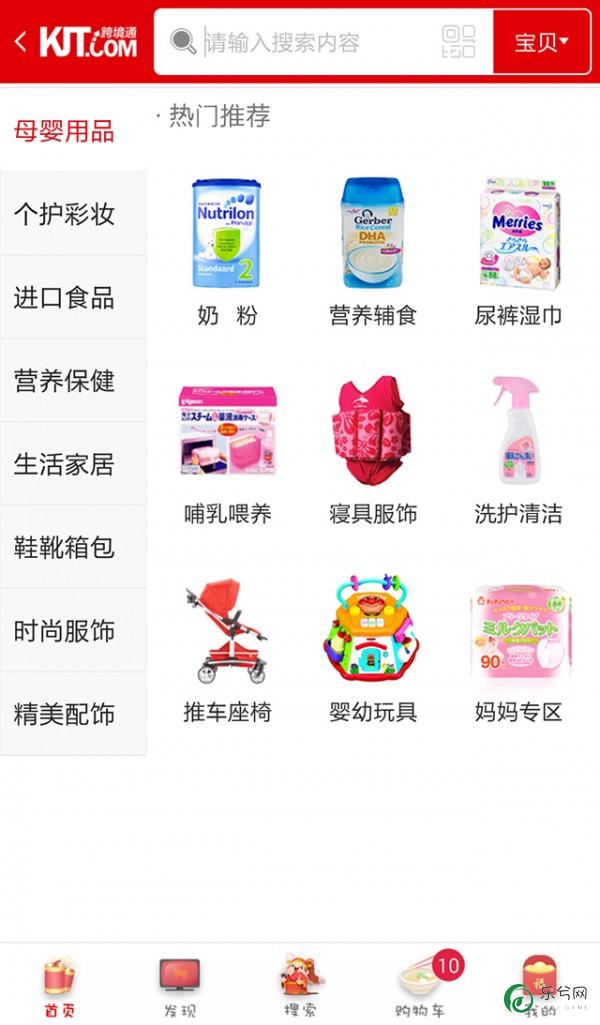Open the 营养辅食 tile
Image resolution: width=600 pixels, height=1025 pixels.
tap(373, 252)
